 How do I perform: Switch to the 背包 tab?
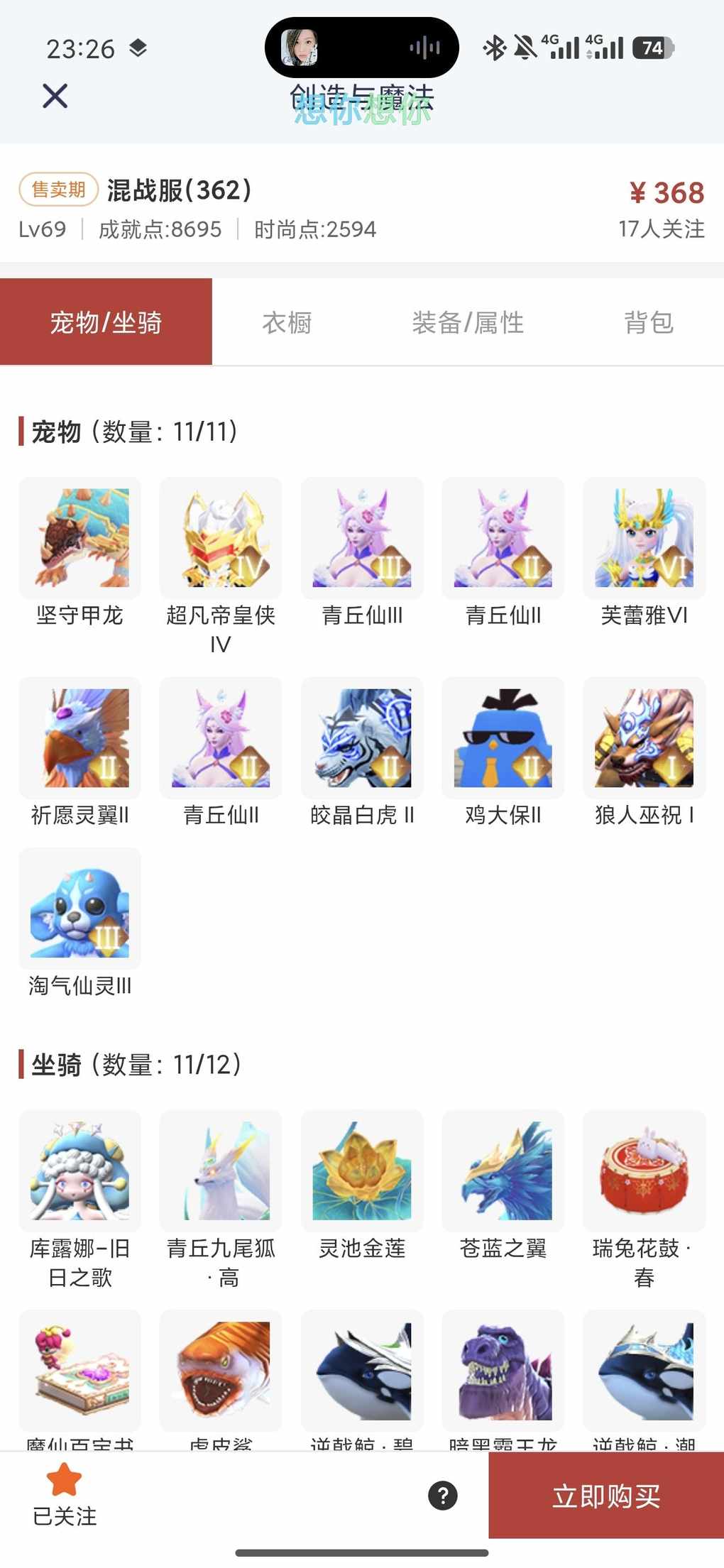pyautogui.click(x=648, y=322)
